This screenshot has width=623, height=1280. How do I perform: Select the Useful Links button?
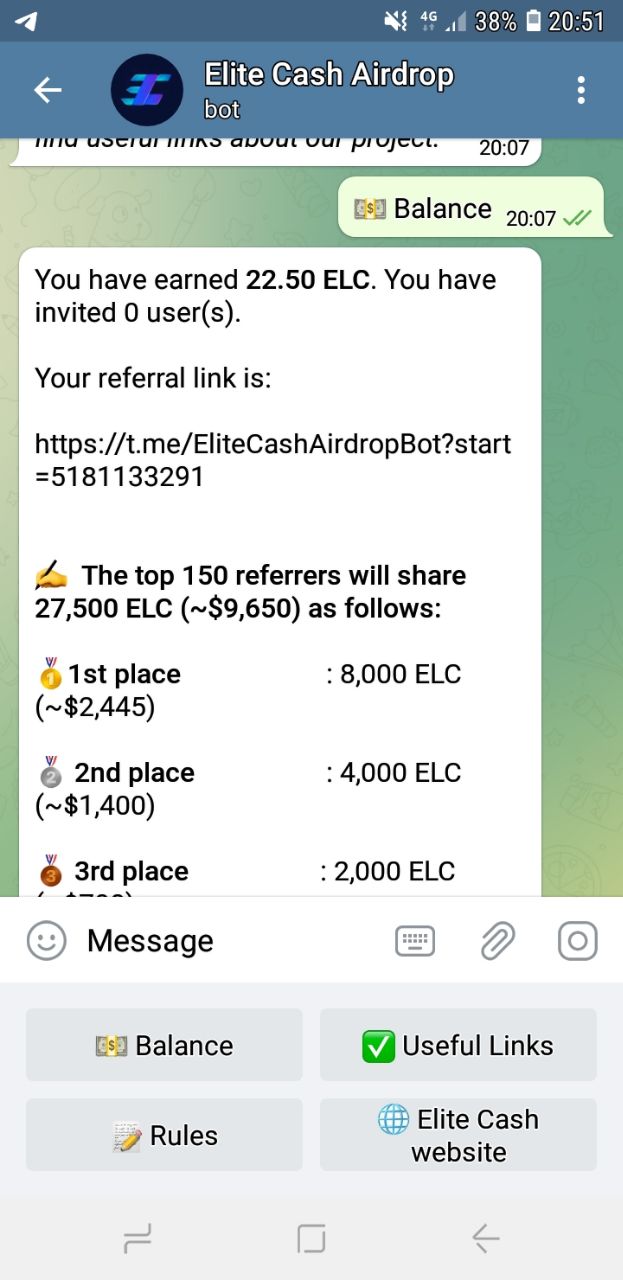(x=458, y=1045)
